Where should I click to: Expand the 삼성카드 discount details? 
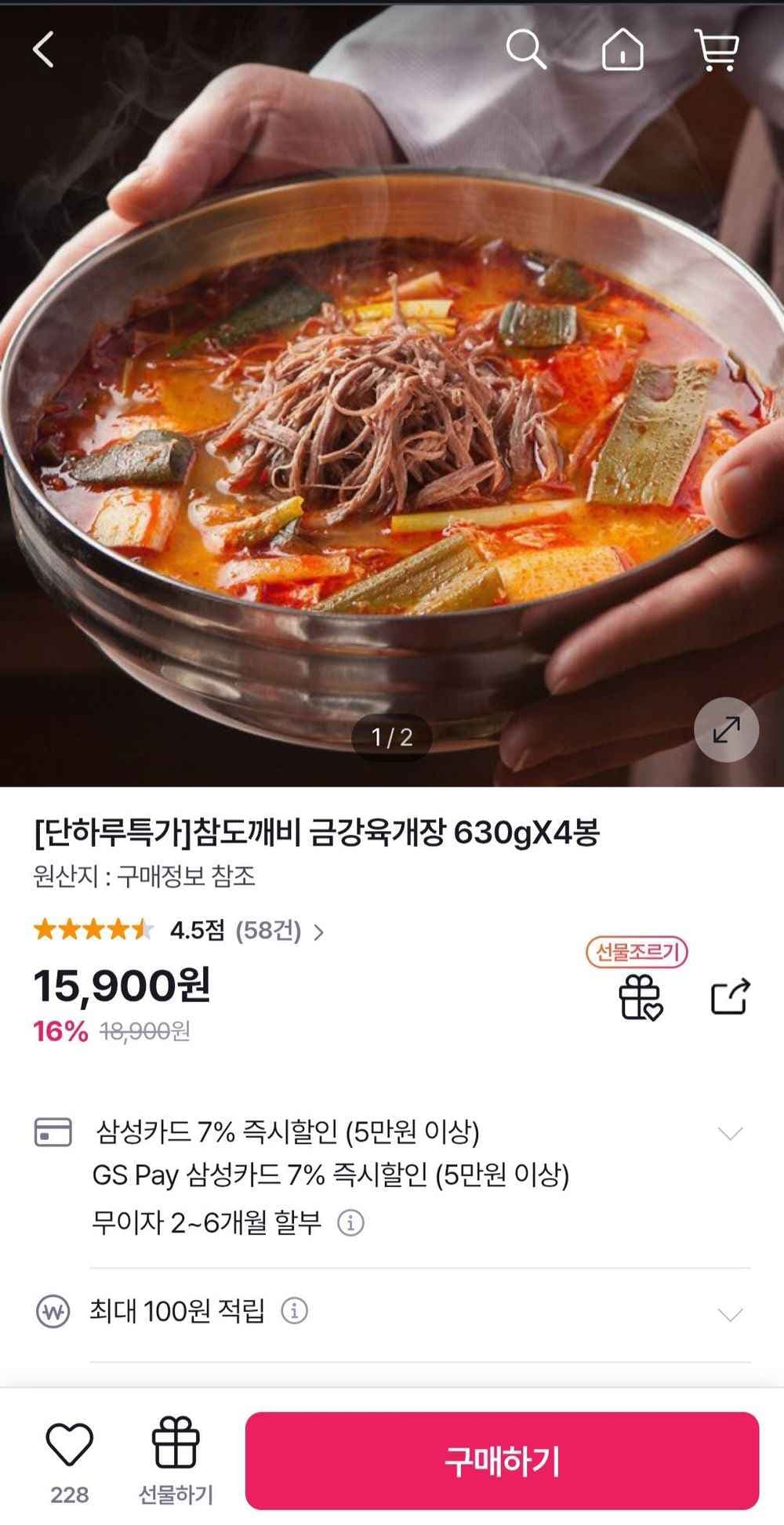pyautogui.click(x=730, y=1133)
